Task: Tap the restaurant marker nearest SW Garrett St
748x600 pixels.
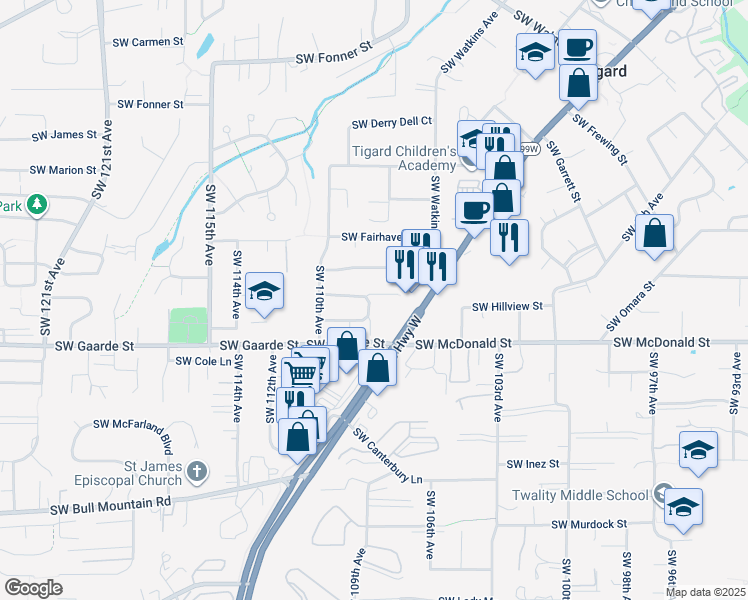Action: point(509,239)
